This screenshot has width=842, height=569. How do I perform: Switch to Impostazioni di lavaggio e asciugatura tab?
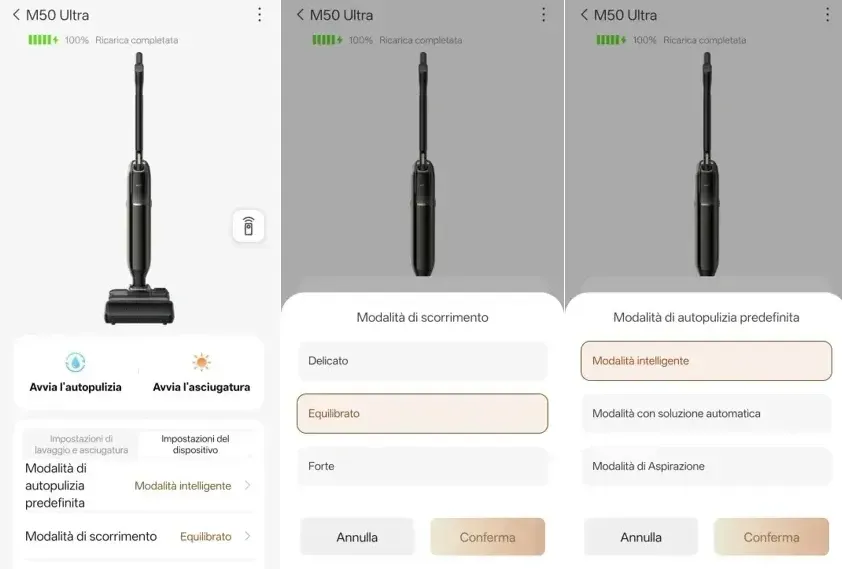click(x=81, y=444)
